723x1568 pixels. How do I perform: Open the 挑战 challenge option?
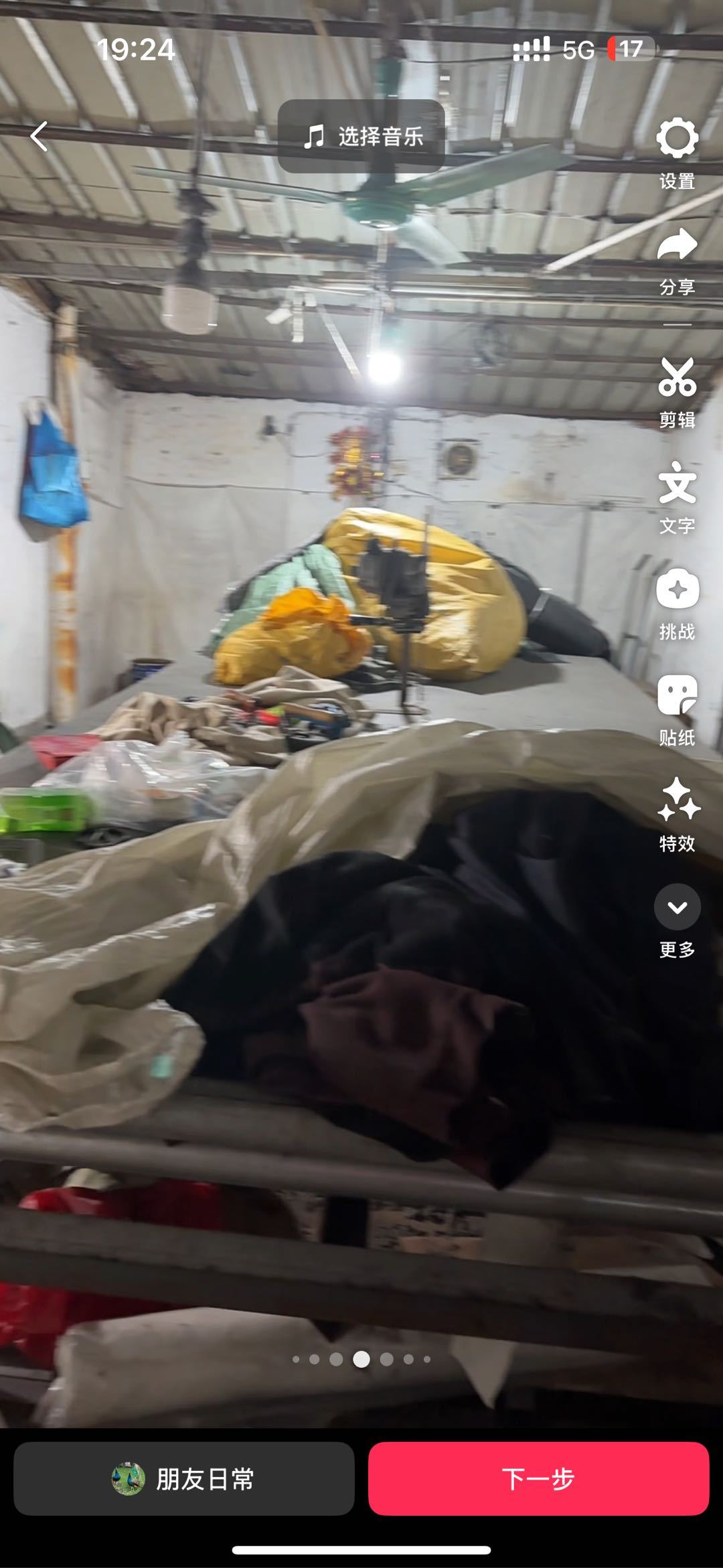tap(677, 603)
